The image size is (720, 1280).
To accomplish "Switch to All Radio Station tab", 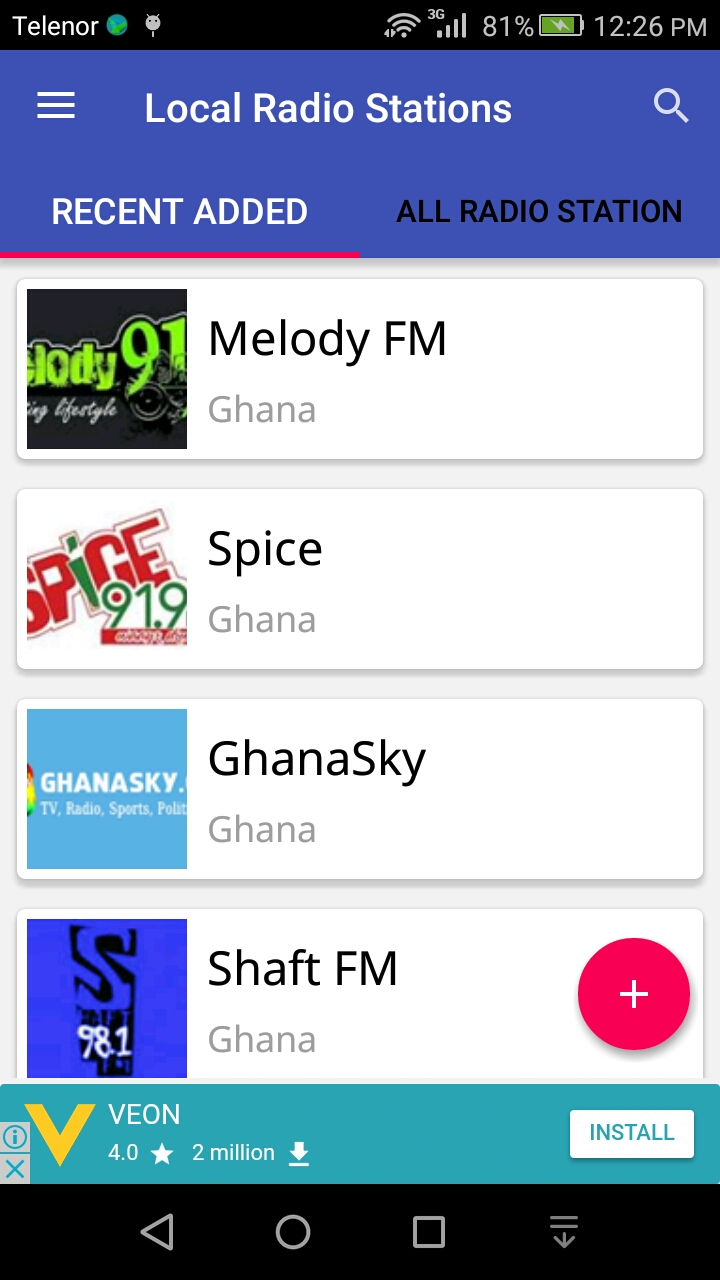I will tap(539, 212).
